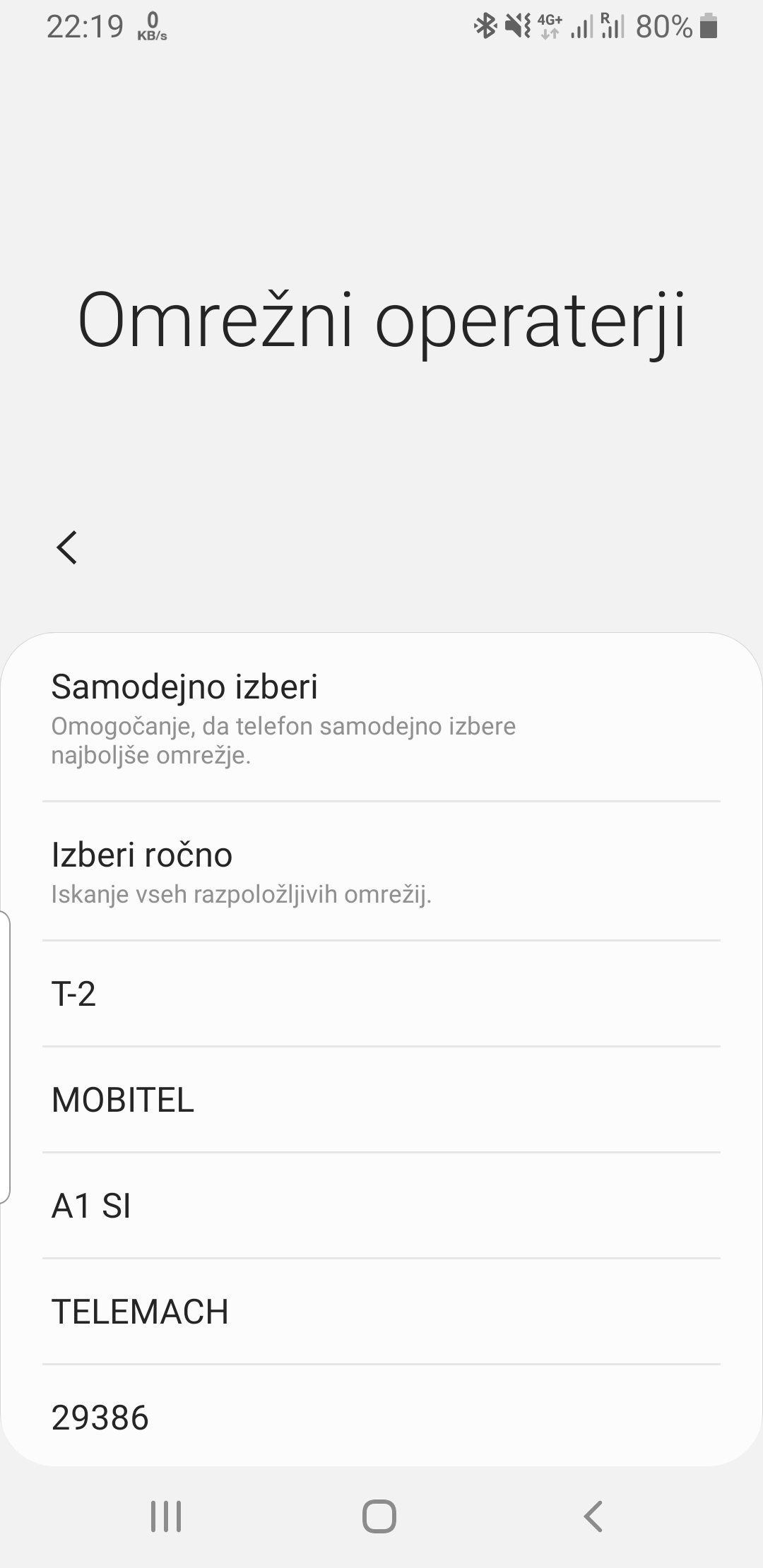The width and height of the screenshot is (763, 1568).
Task: Select Samodejno izberi option
Action: pyautogui.click(x=381, y=718)
